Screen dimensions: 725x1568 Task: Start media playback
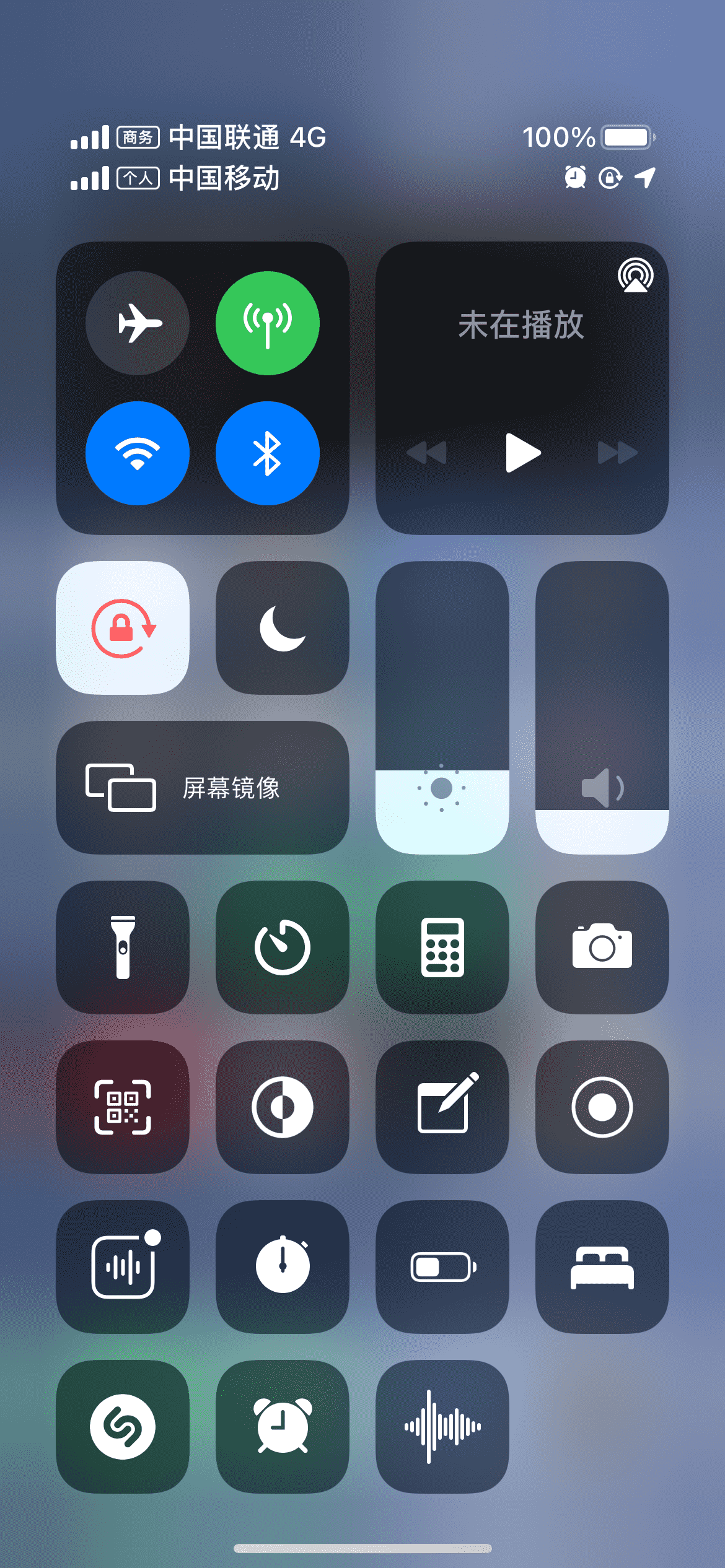522,453
